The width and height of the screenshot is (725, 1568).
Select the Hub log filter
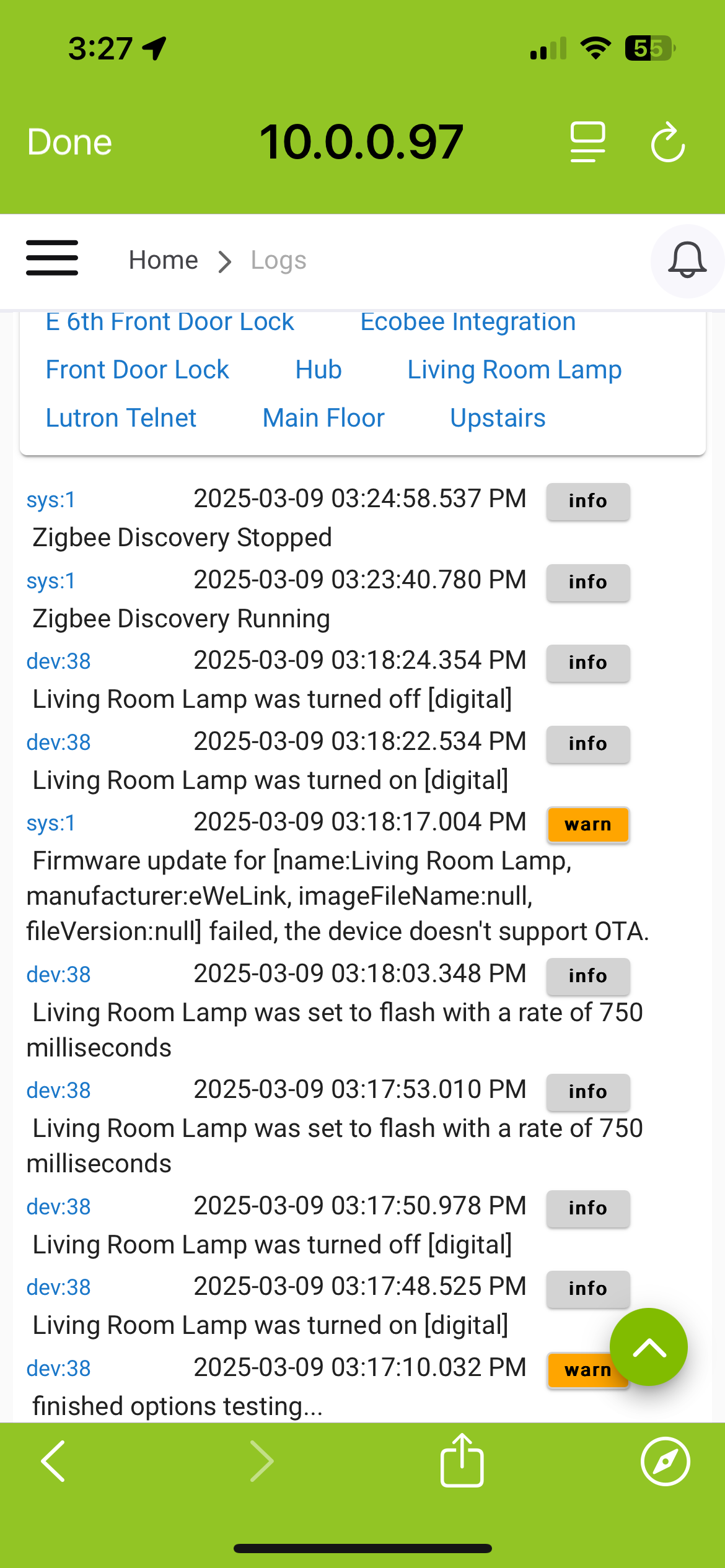click(319, 370)
